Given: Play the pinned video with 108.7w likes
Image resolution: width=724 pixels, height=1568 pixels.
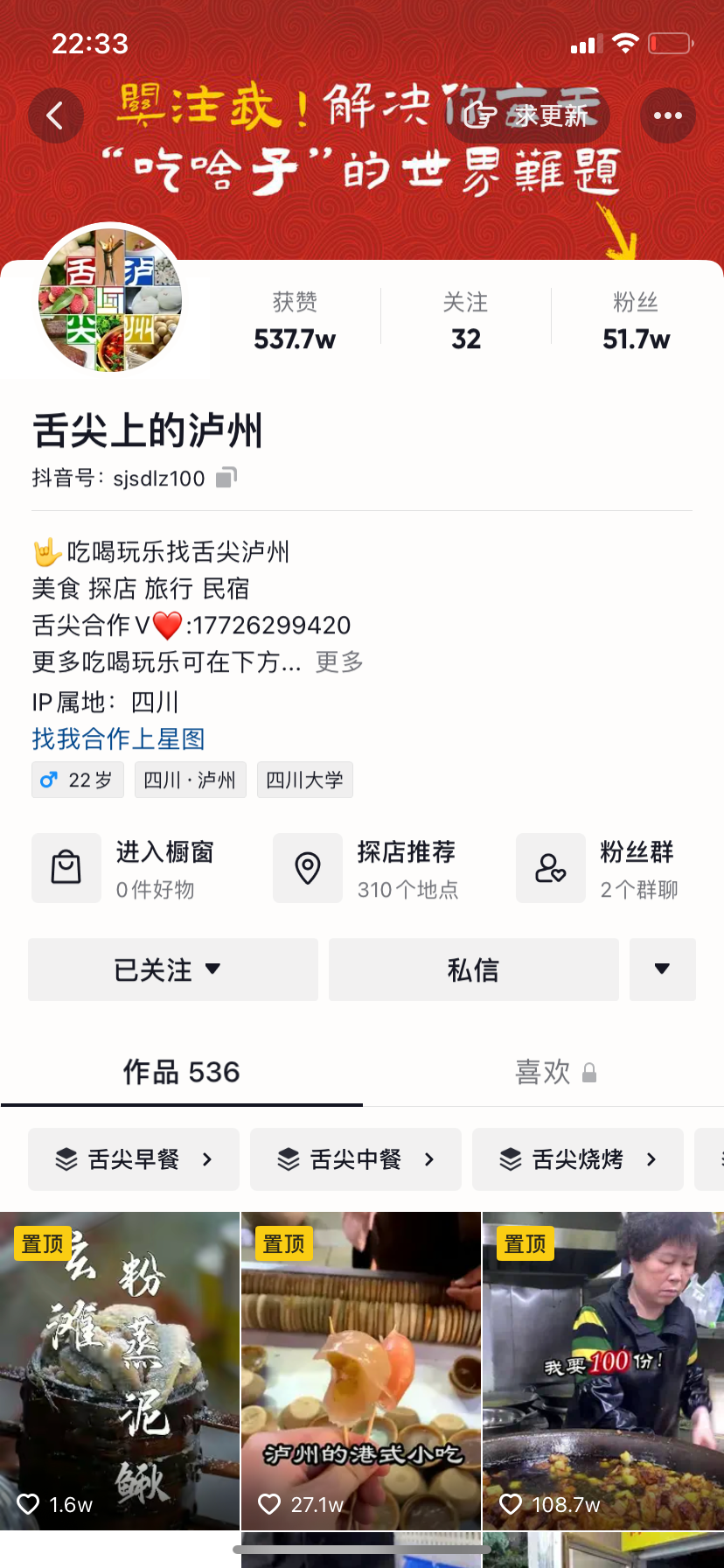Looking at the screenshot, I should [602, 1369].
